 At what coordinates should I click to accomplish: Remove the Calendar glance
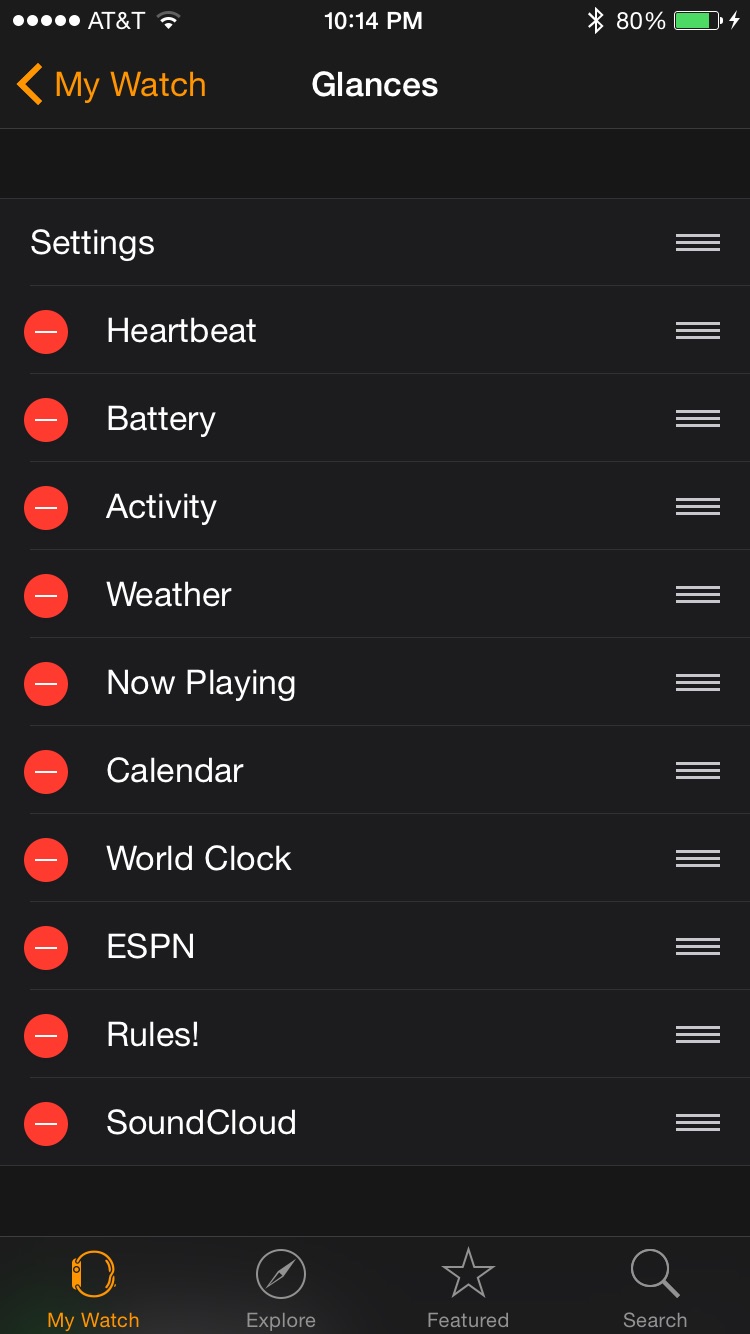pyautogui.click(x=46, y=771)
